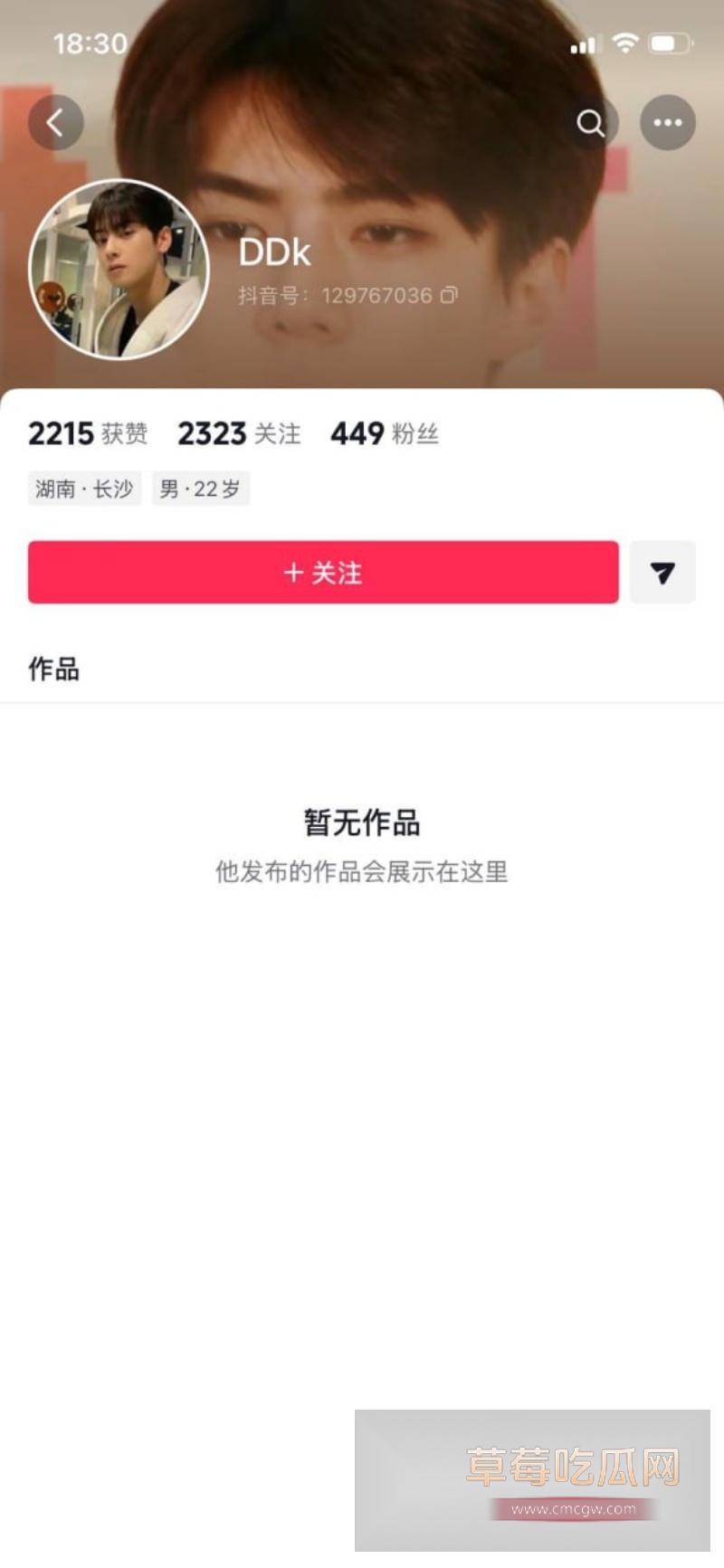
Task: Open the 449 粉丝 followers list
Action: click(386, 434)
